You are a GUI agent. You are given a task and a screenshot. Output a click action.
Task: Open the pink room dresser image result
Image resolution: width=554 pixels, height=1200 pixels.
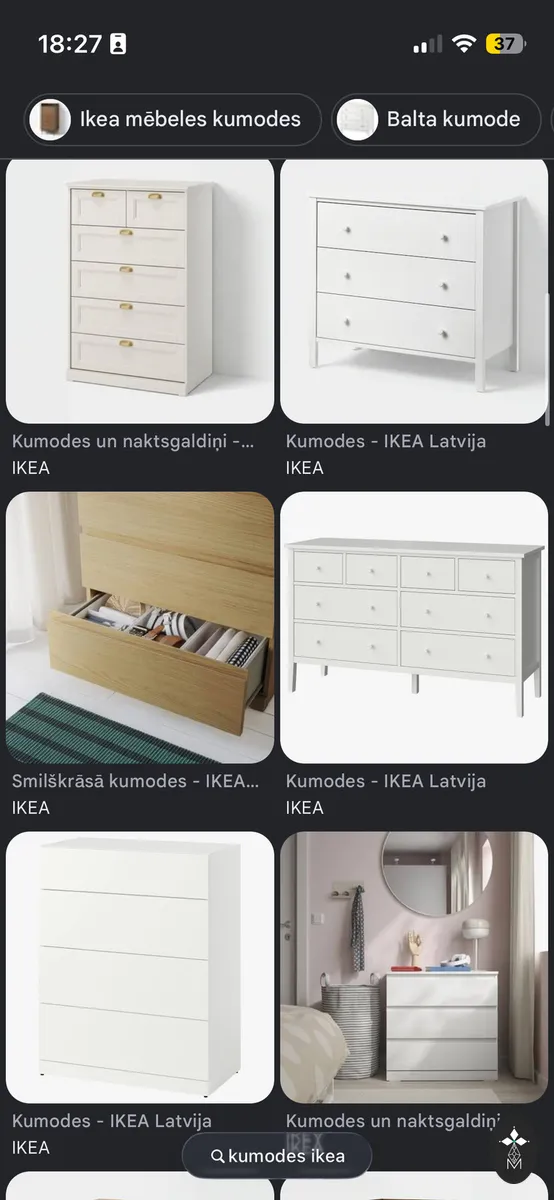(x=414, y=968)
